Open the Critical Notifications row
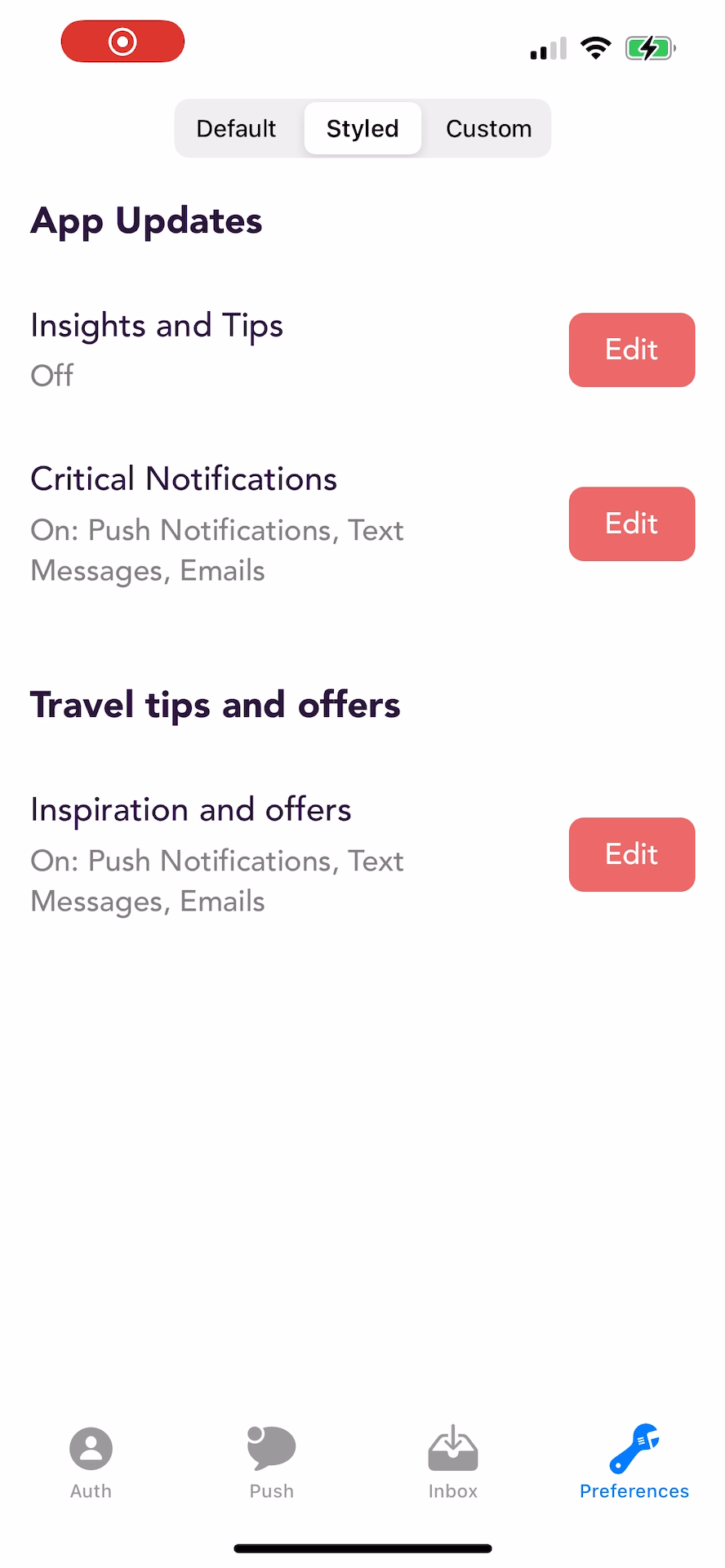Image resolution: width=725 pixels, height=1568 pixels. tap(184, 479)
